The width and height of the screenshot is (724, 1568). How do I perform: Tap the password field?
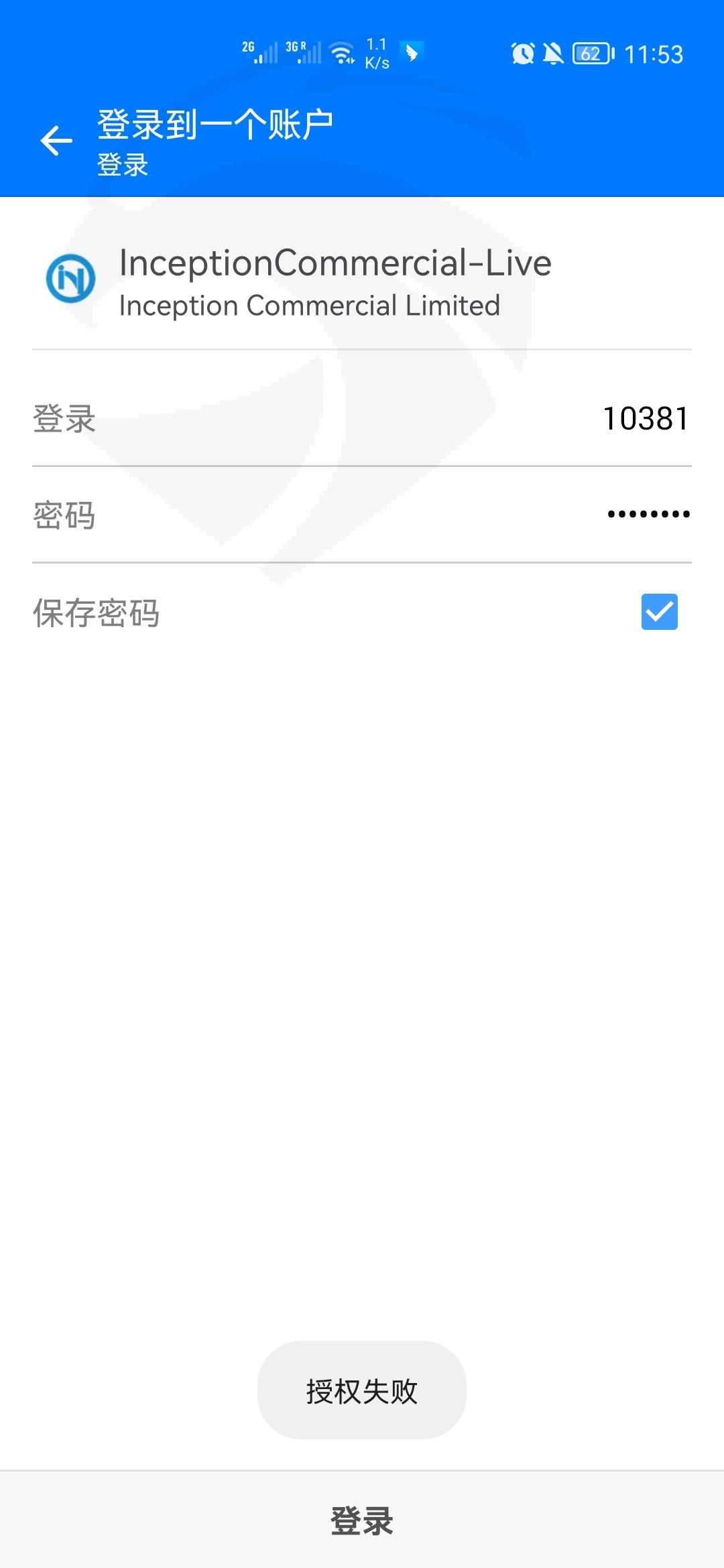(x=362, y=515)
